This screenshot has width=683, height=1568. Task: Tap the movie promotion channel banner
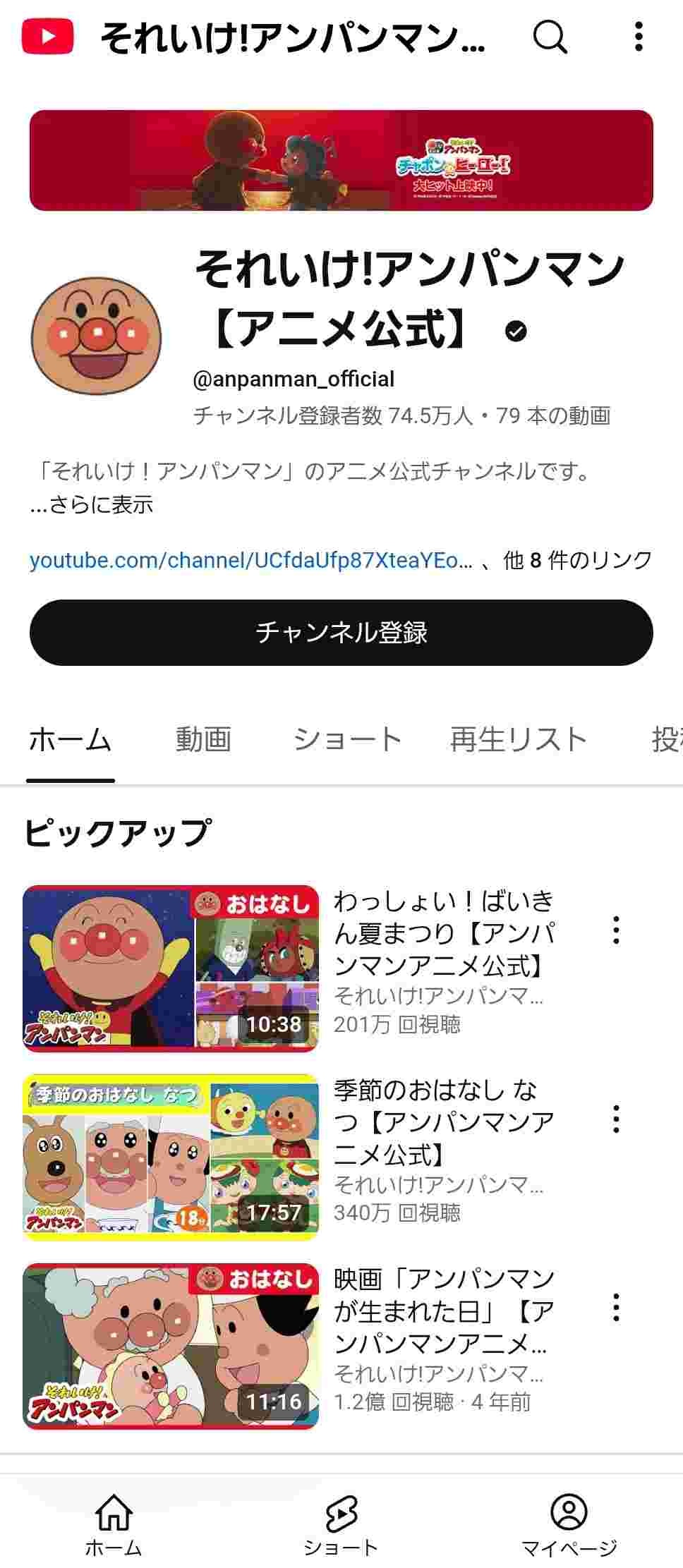click(x=341, y=160)
